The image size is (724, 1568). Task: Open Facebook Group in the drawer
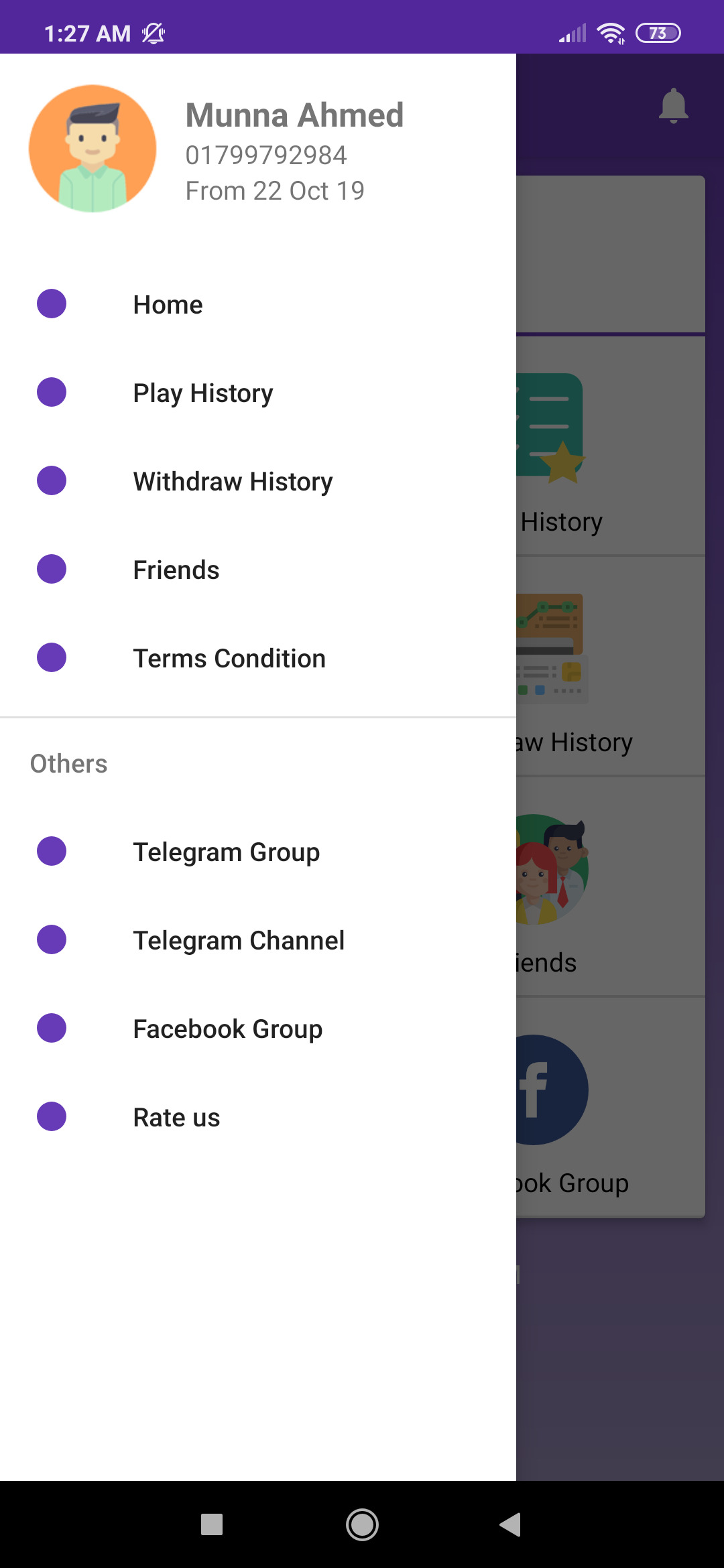click(227, 1029)
